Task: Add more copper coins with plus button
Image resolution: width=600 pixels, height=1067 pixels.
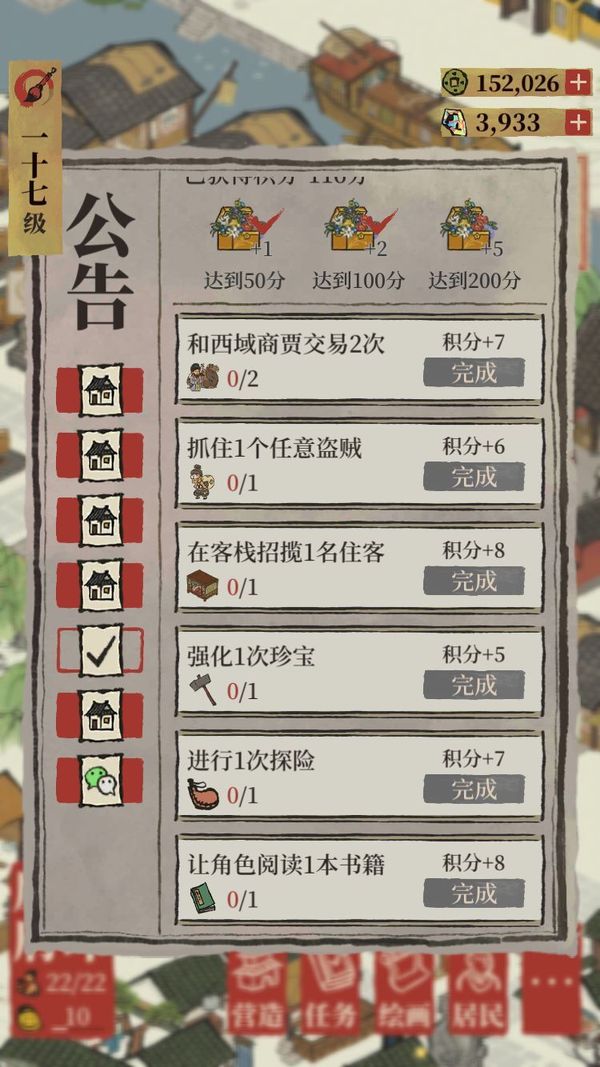Action: 577,83
